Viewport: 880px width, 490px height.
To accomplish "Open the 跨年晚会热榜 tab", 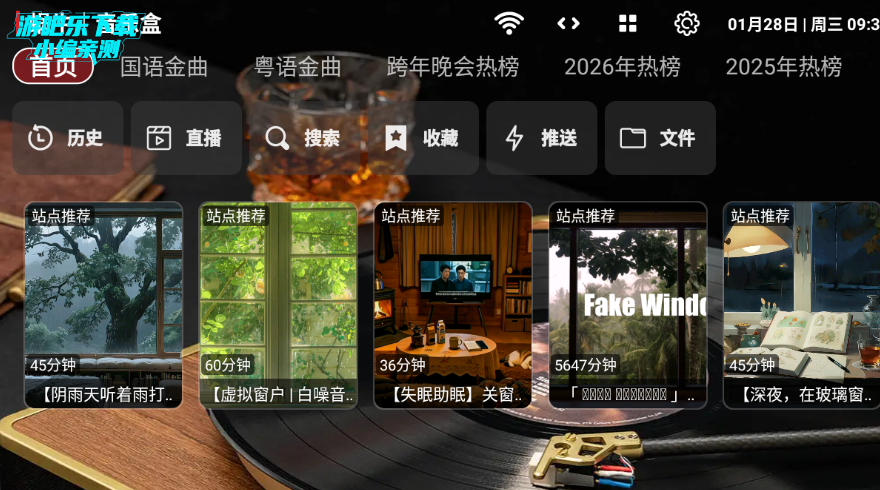I will [x=453, y=67].
